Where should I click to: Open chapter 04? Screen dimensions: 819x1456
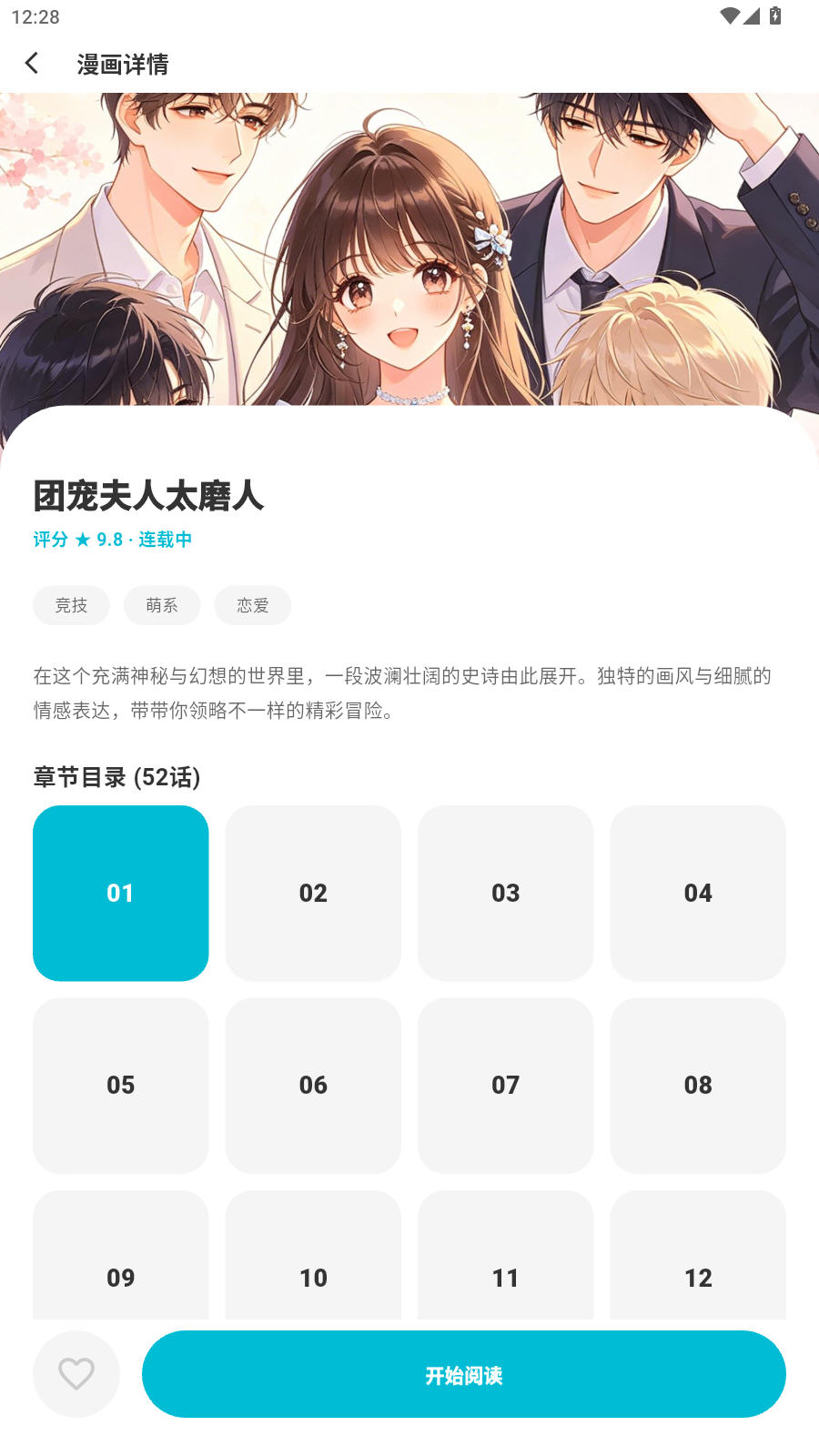pos(698,893)
